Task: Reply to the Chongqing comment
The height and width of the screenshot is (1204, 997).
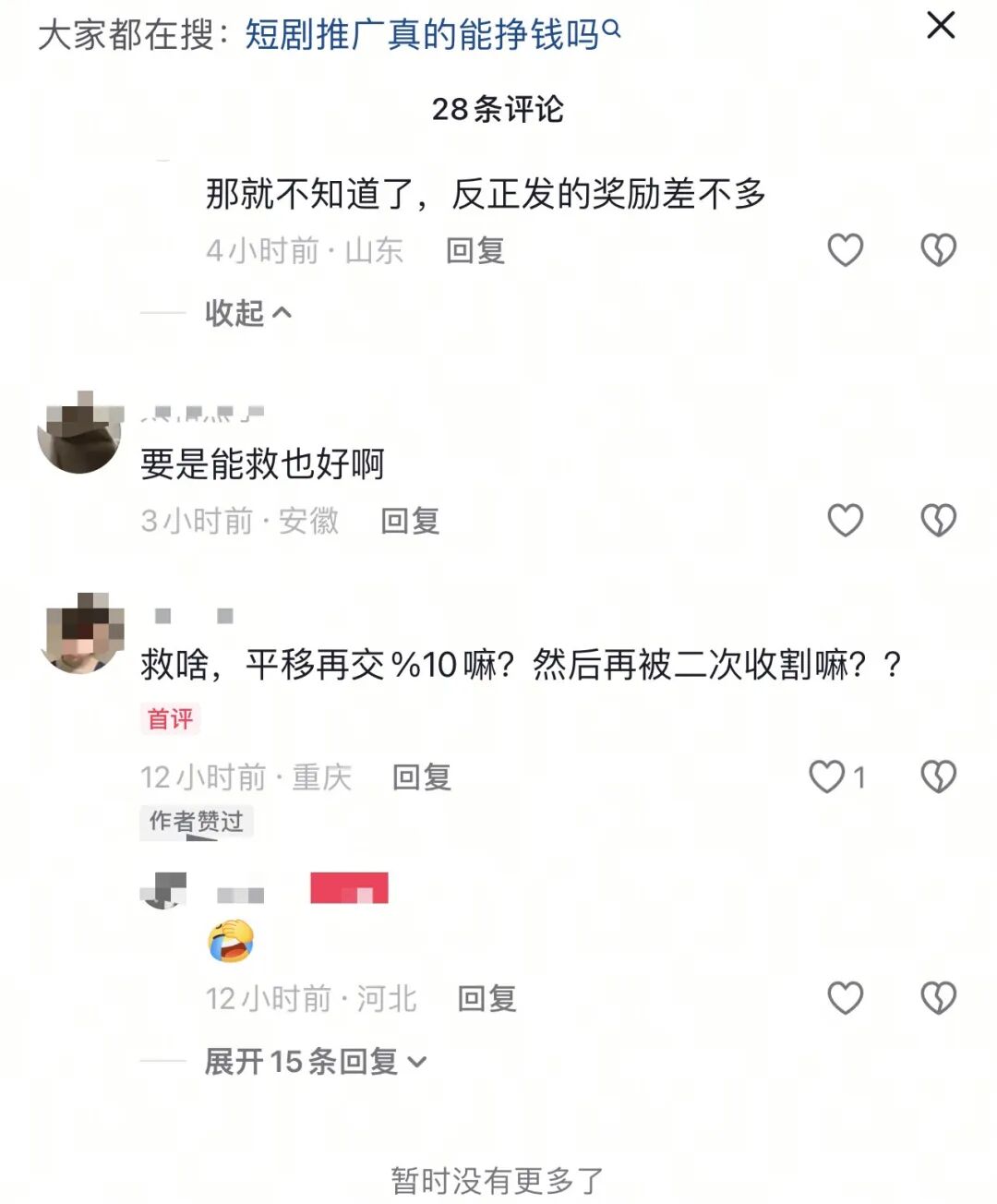Action: (x=421, y=777)
